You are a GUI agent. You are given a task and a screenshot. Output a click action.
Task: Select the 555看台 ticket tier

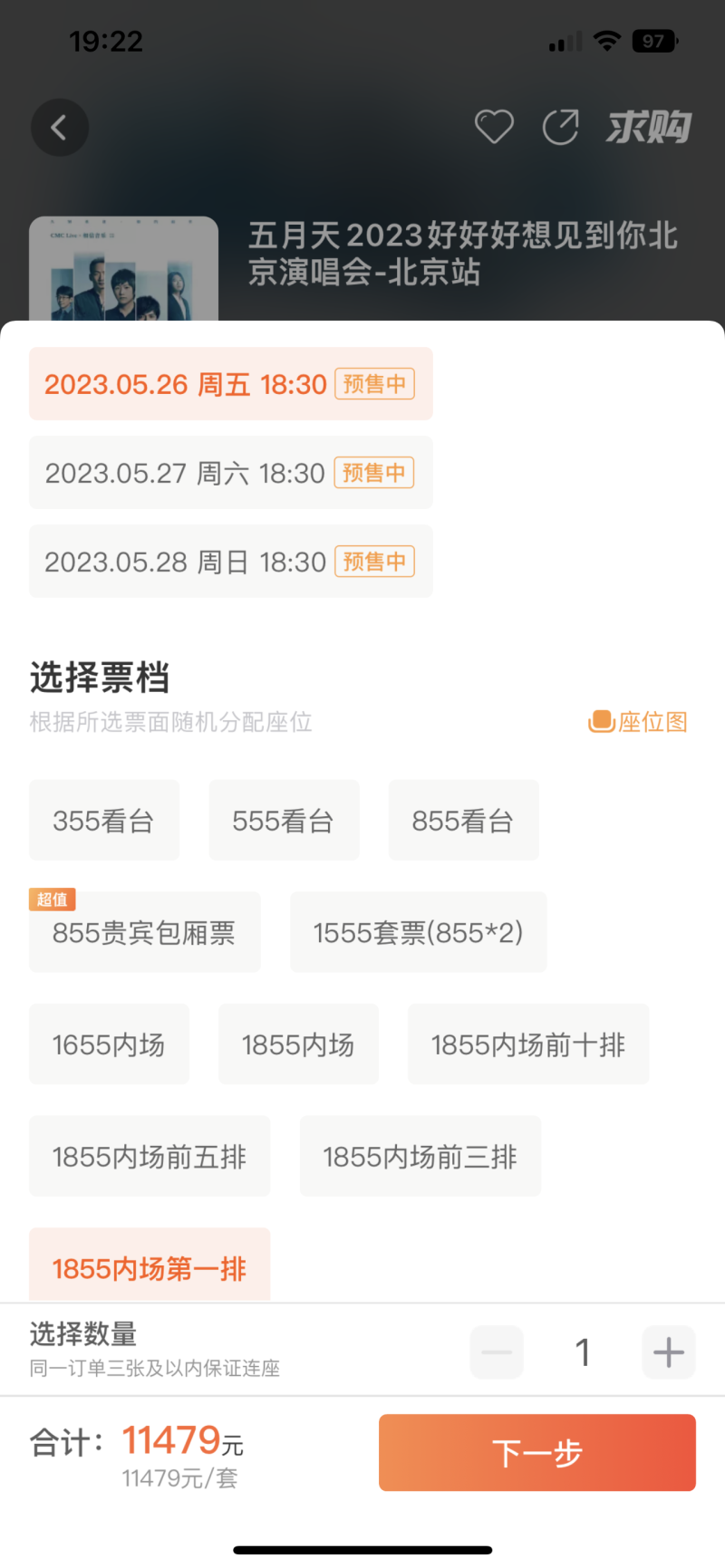(284, 821)
